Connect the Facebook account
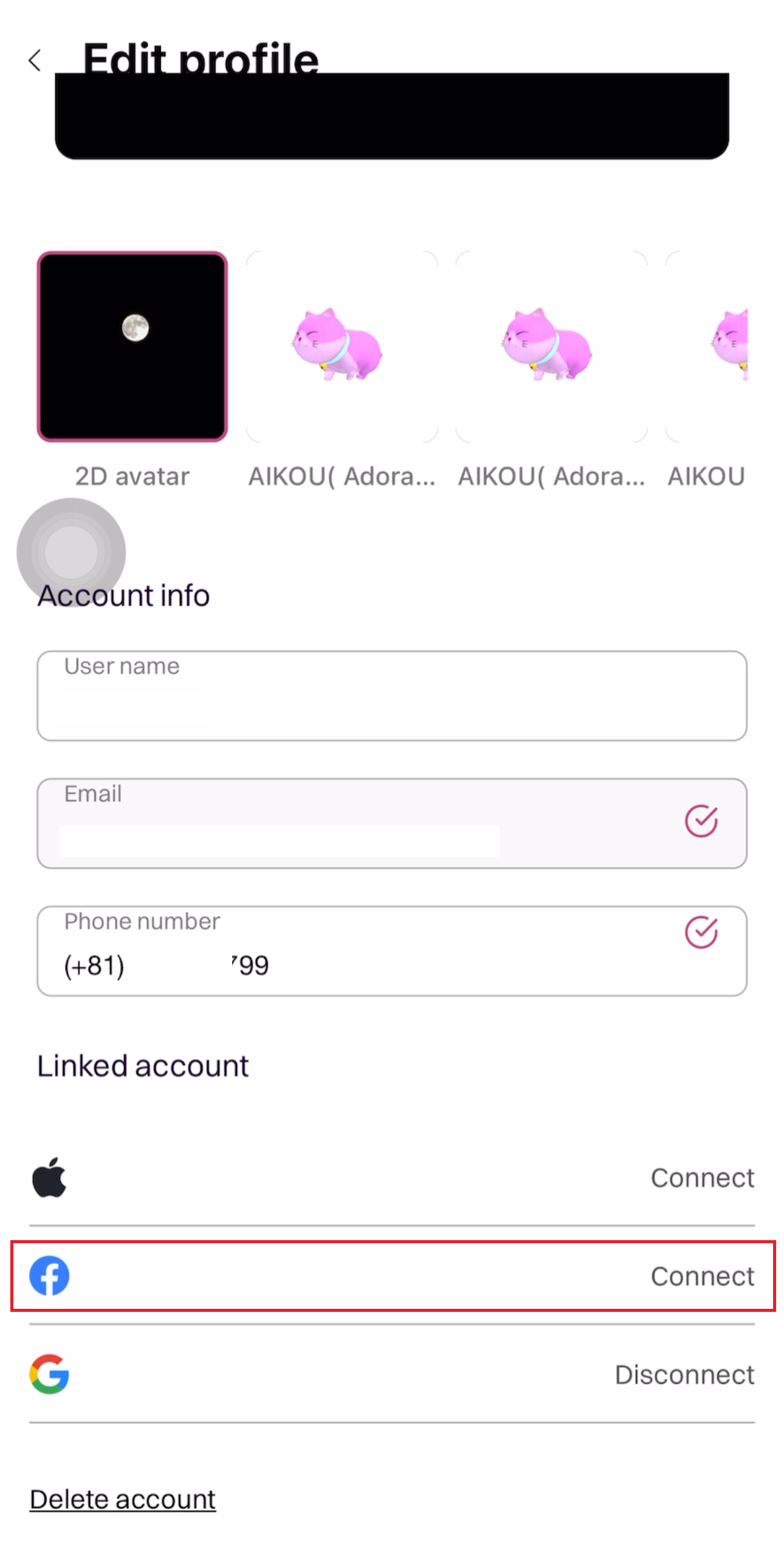 702,1276
